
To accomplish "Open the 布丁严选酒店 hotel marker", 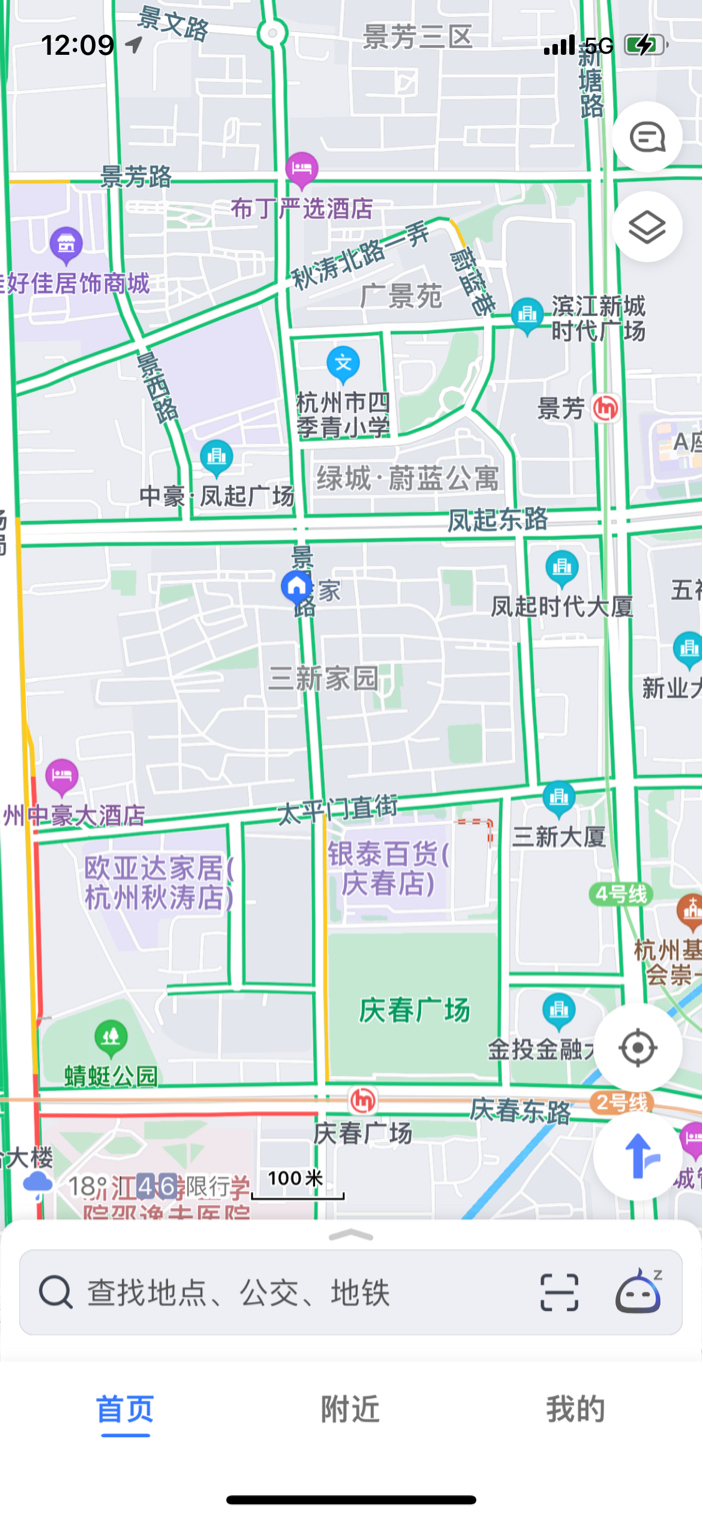I will [x=301, y=168].
